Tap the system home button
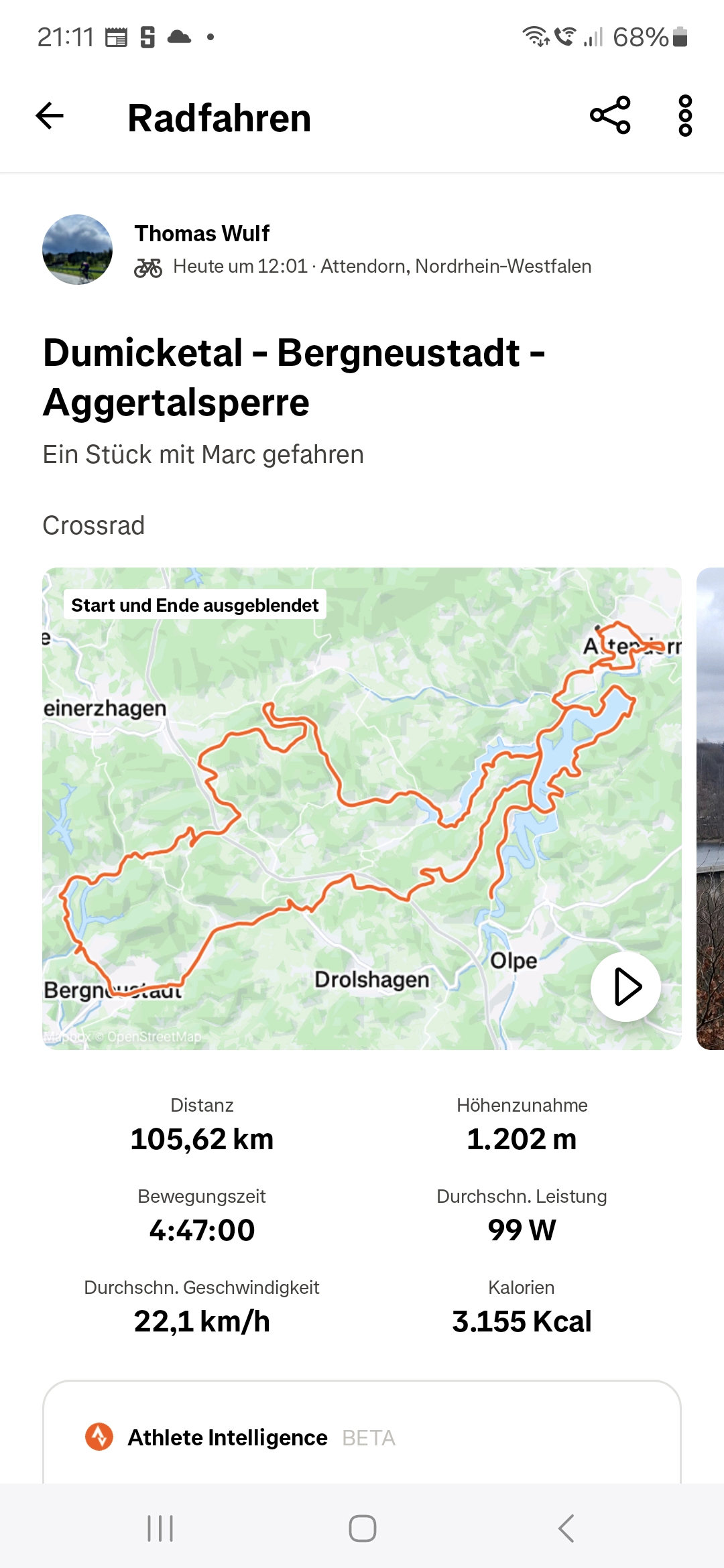 click(362, 1528)
